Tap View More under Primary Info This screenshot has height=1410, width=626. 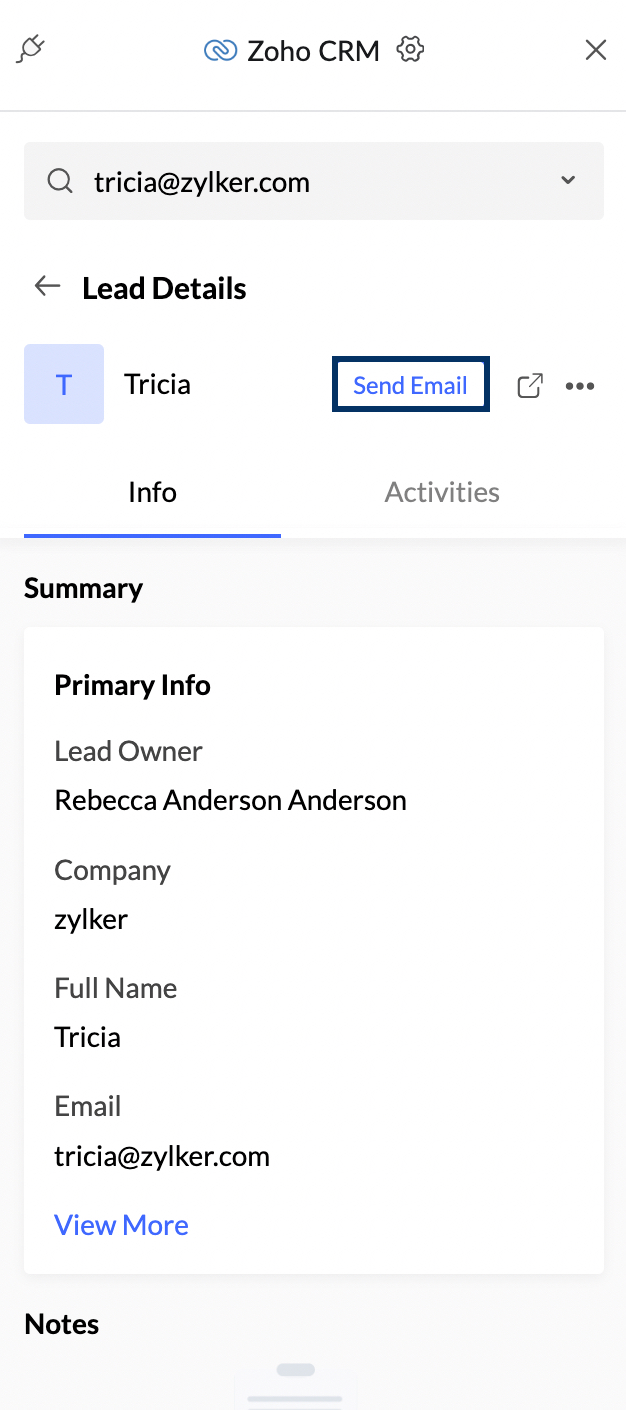121,1225
